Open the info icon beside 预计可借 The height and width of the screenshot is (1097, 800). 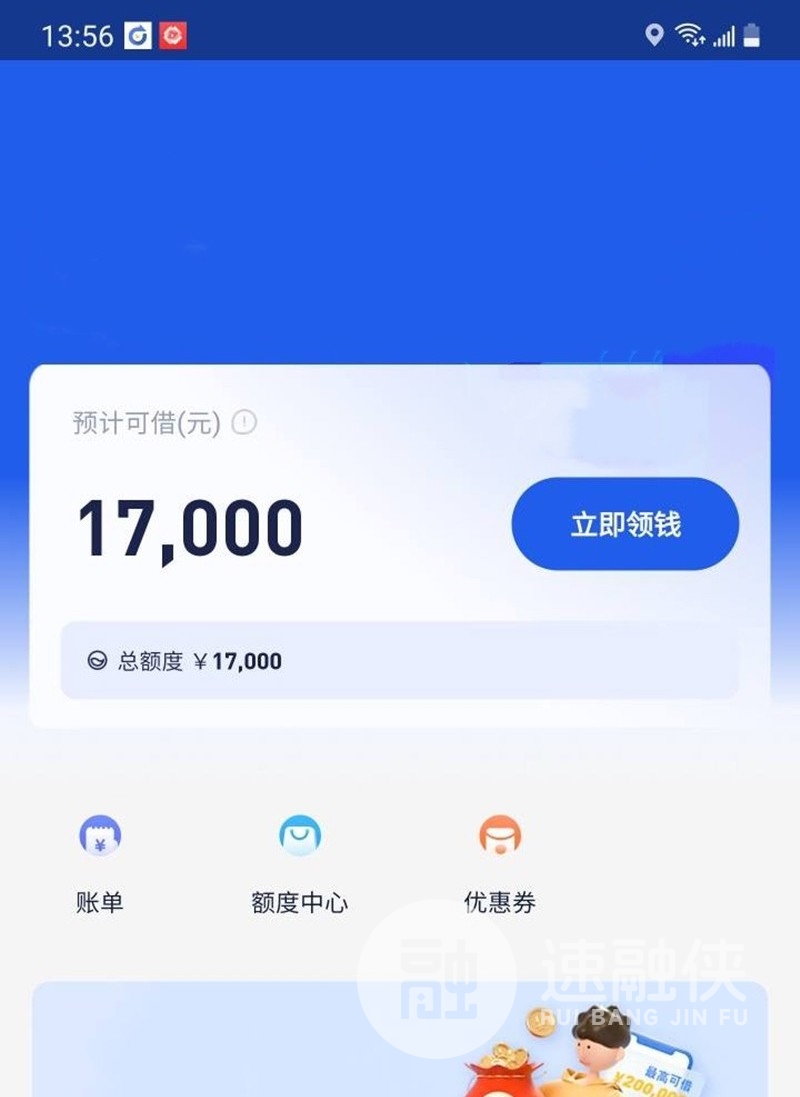(x=244, y=423)
